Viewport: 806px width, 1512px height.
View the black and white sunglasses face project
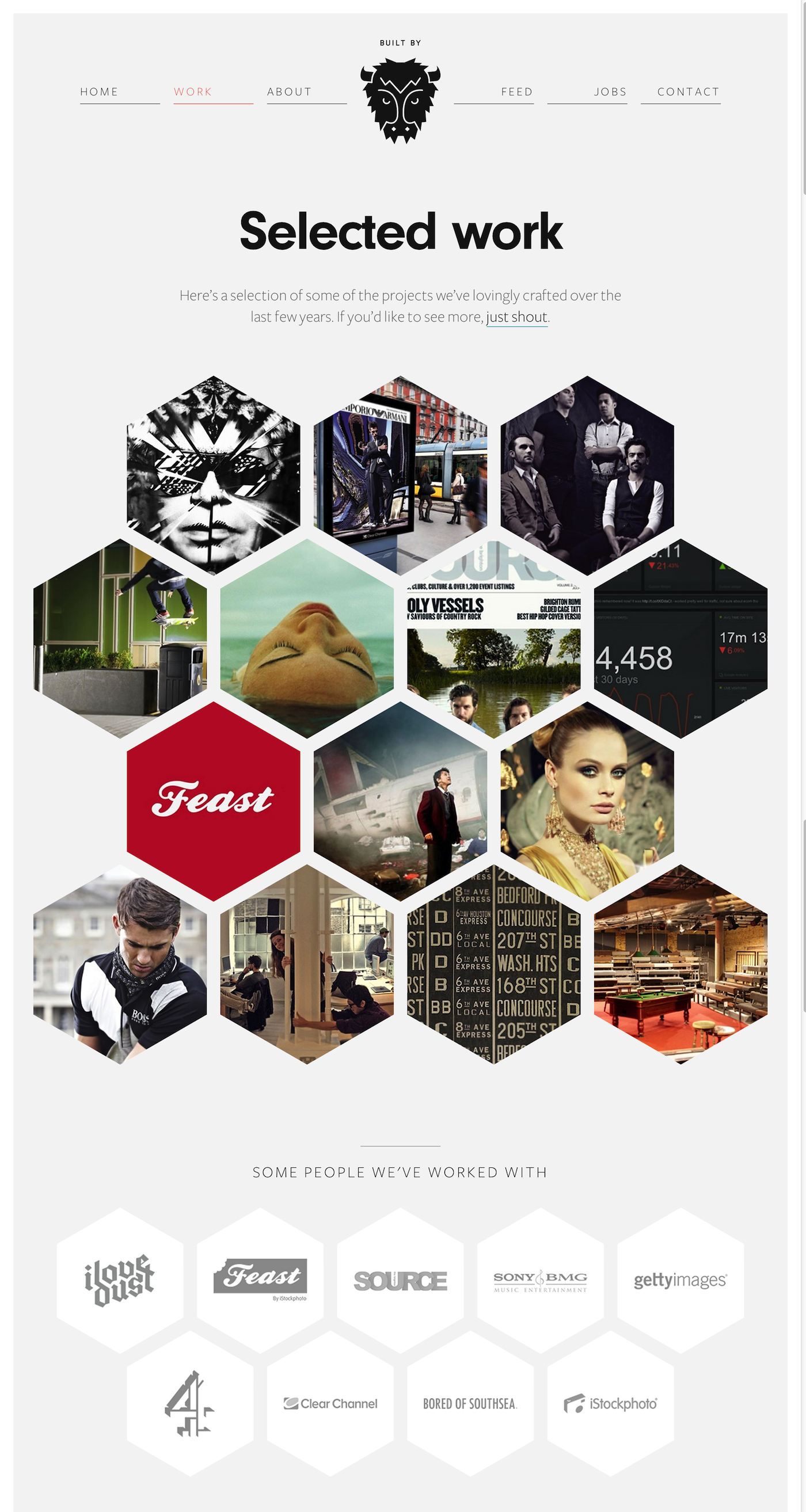[213, 475]
